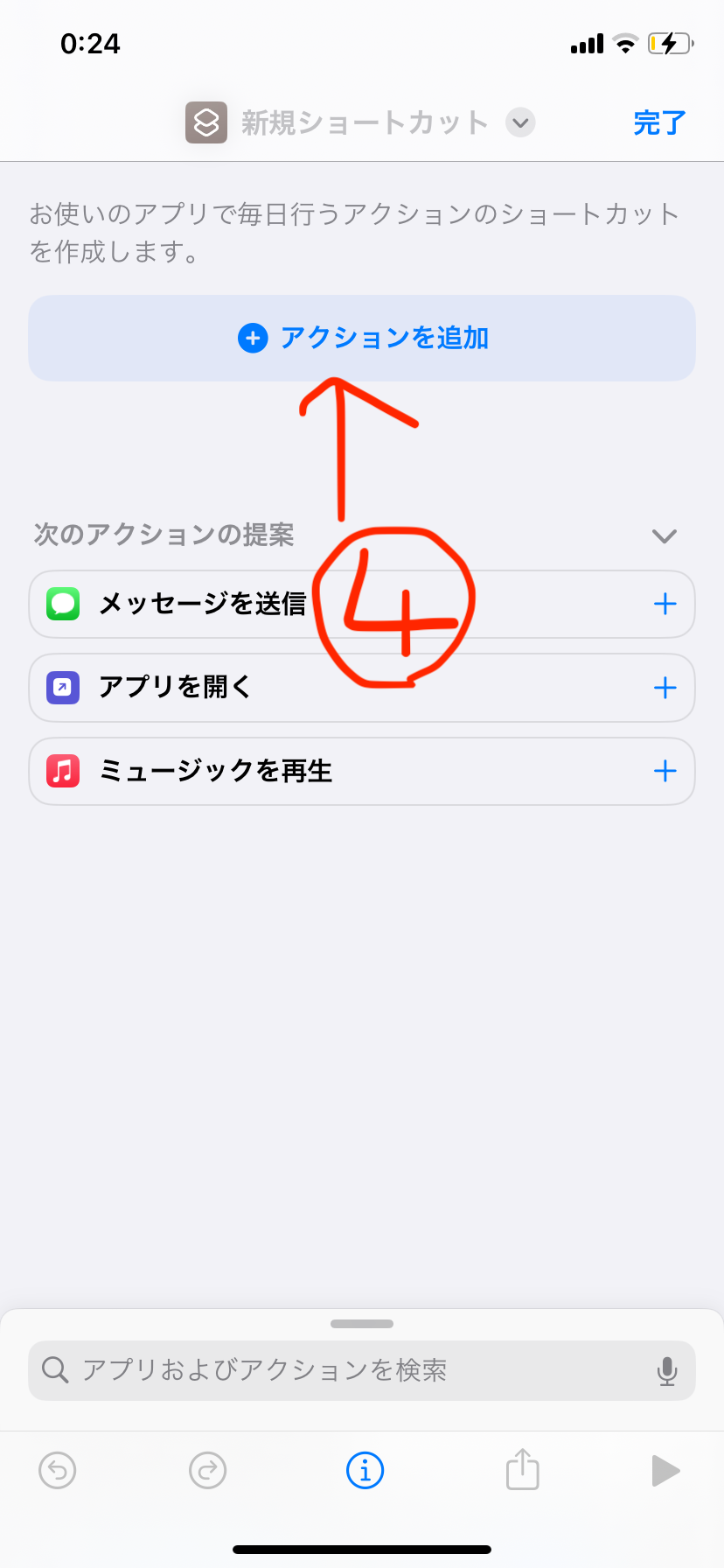Tap アクションを追加 button
Screen dimensions: 724x1568
point(362,338)
